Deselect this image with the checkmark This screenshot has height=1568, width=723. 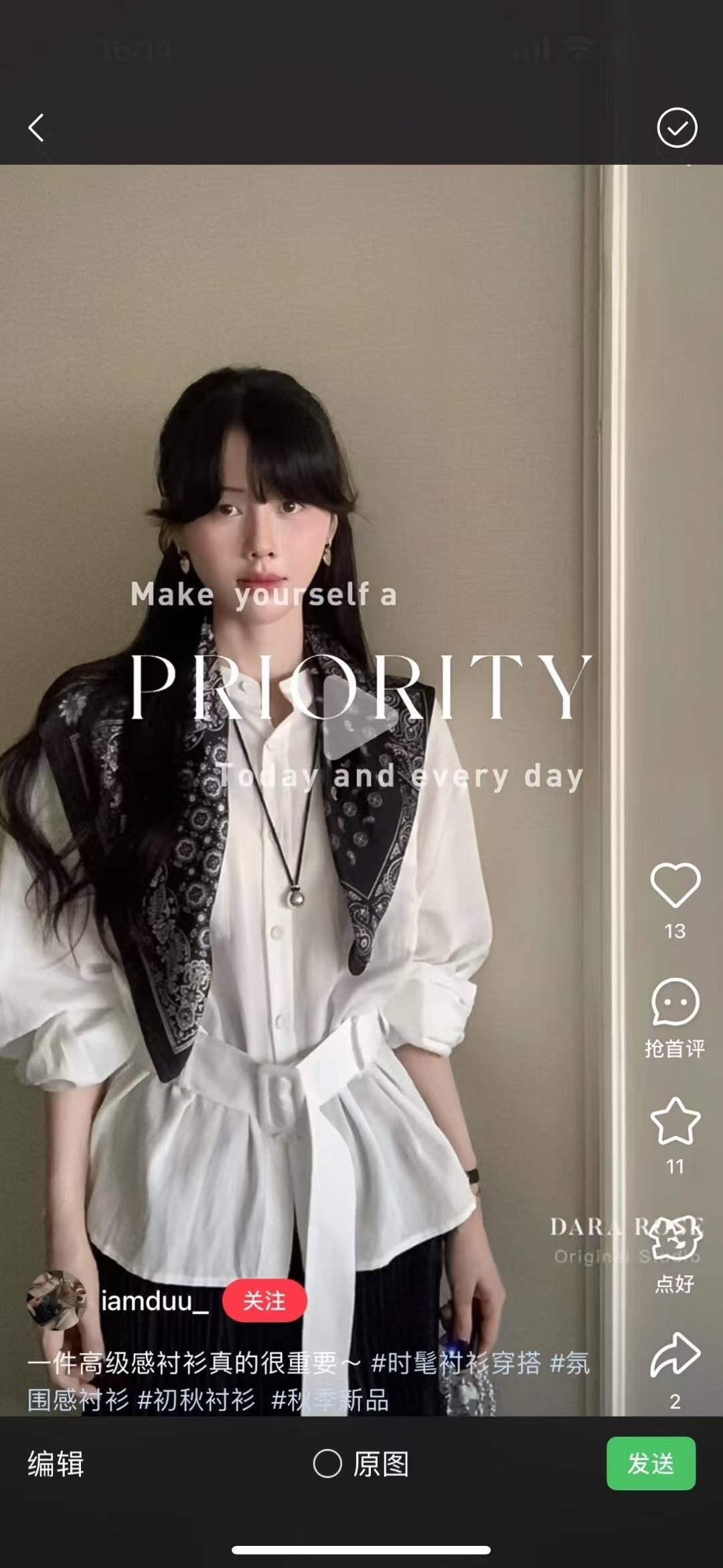677,127
